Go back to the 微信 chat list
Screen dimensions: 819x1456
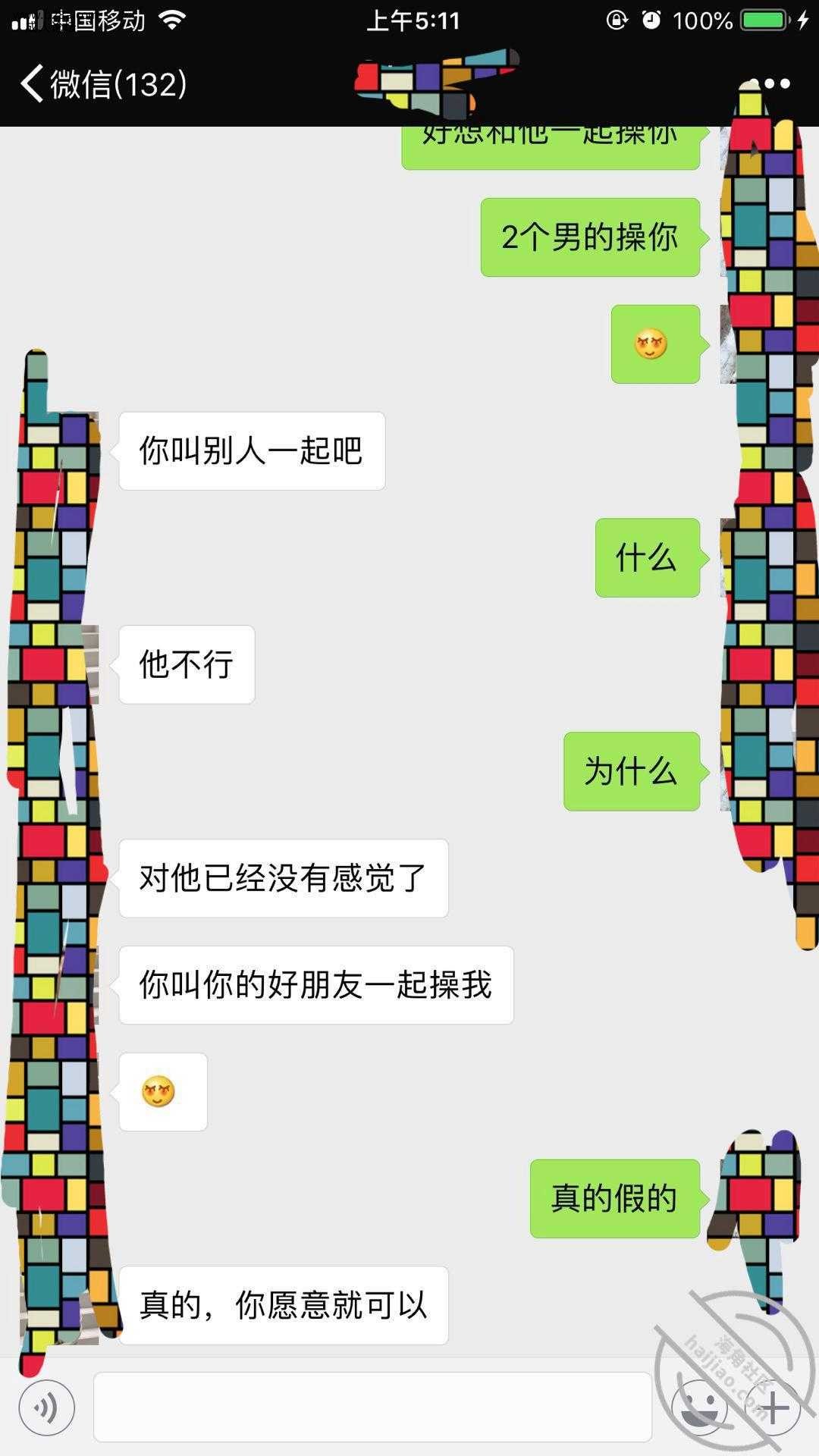pos(102,83)
